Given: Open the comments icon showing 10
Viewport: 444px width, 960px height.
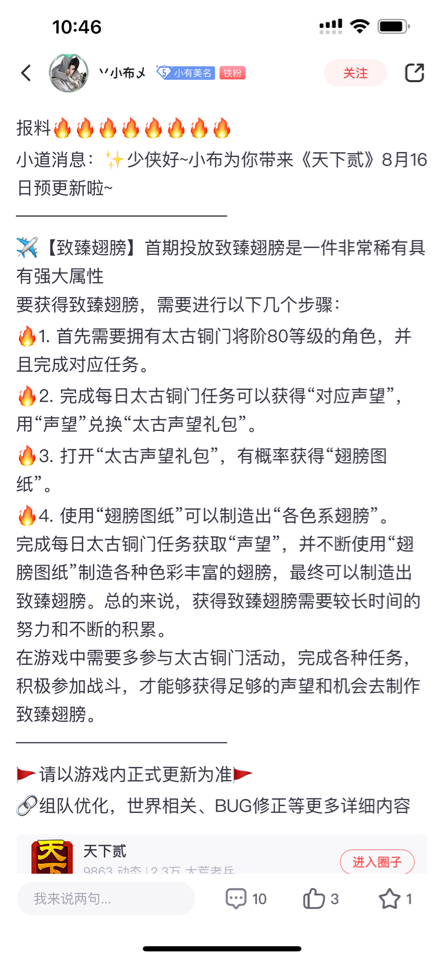Looking at the screenshot, I should [246, 899].
